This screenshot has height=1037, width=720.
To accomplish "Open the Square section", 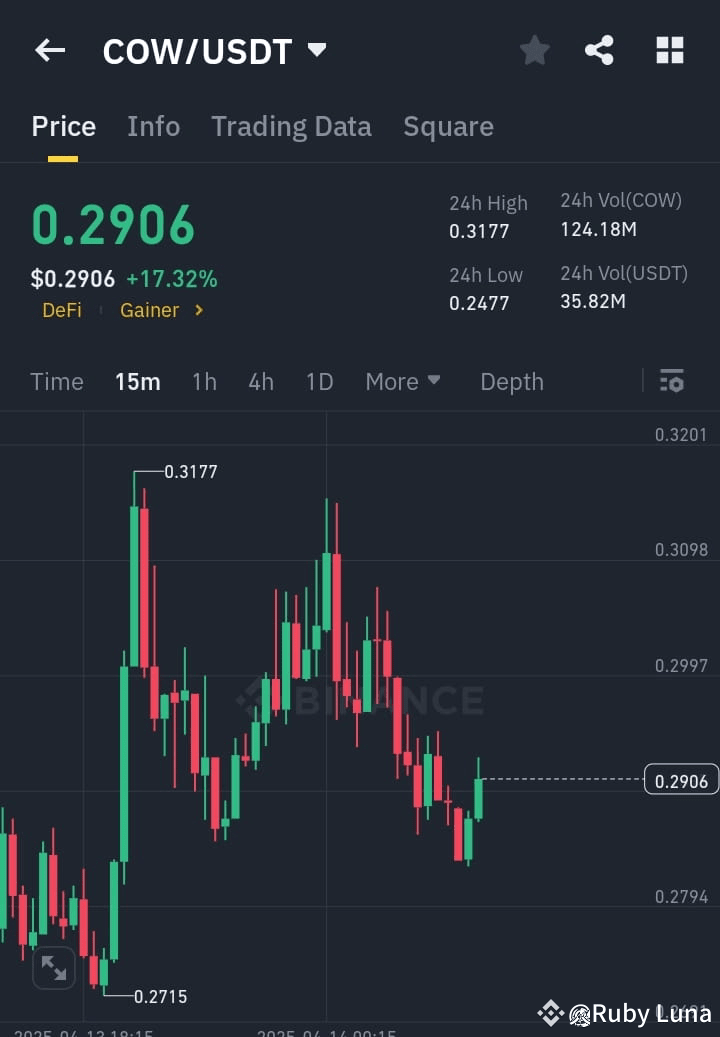I will pyautogui.click(x=448, y=126).
